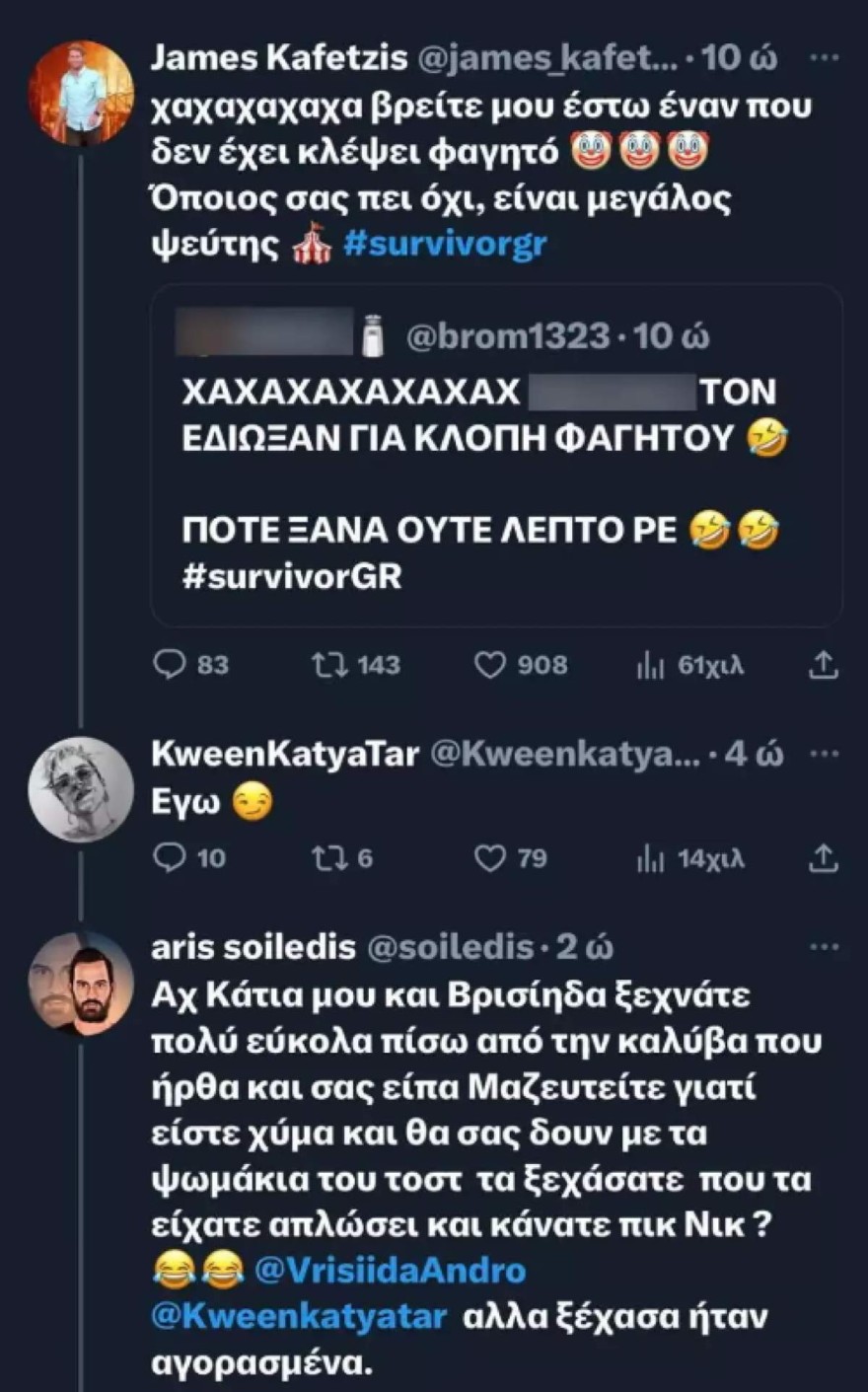Like KweenKatyaTar's reply
Viewport: 868px width, 1392px height.
pos(490,858)
